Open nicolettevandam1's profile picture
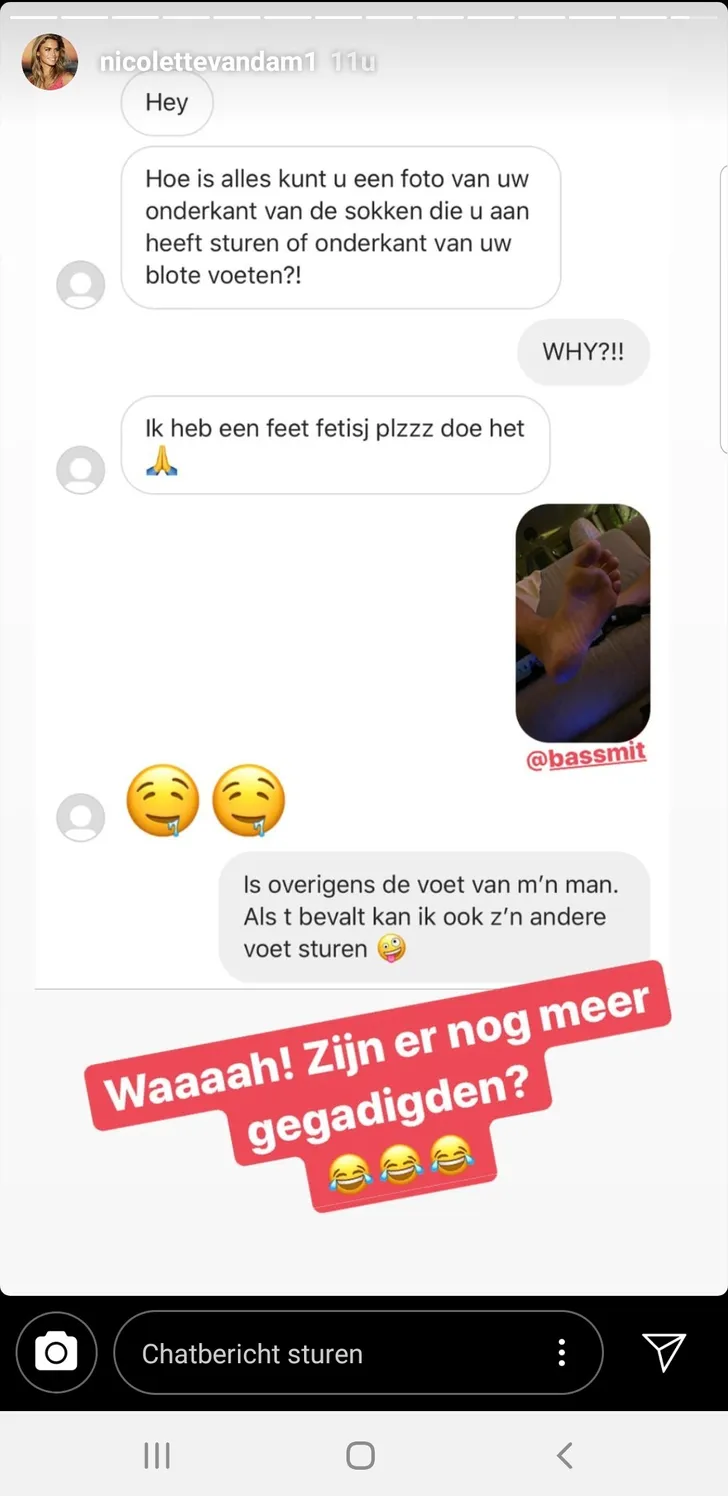728x1496 pixels. [49, 62]
